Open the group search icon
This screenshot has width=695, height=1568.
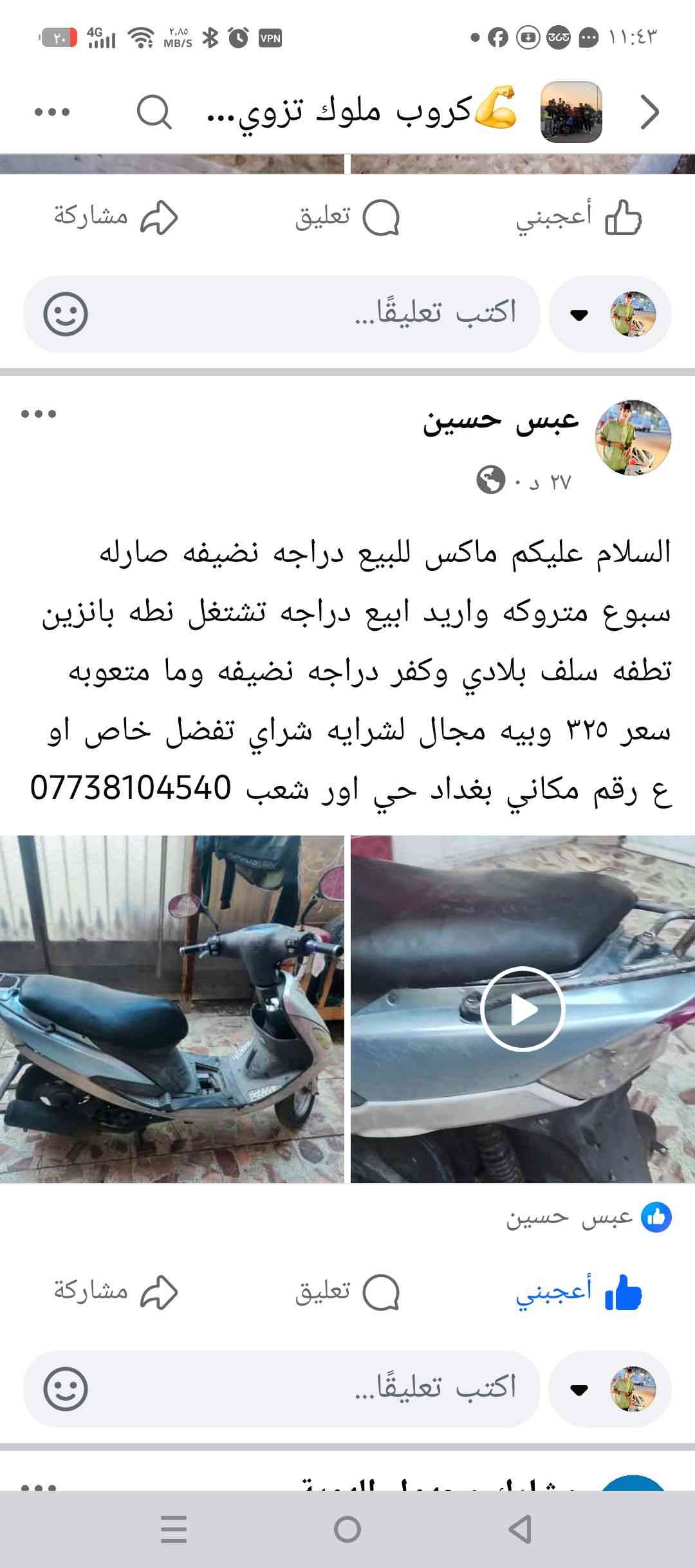click(154, 112)
